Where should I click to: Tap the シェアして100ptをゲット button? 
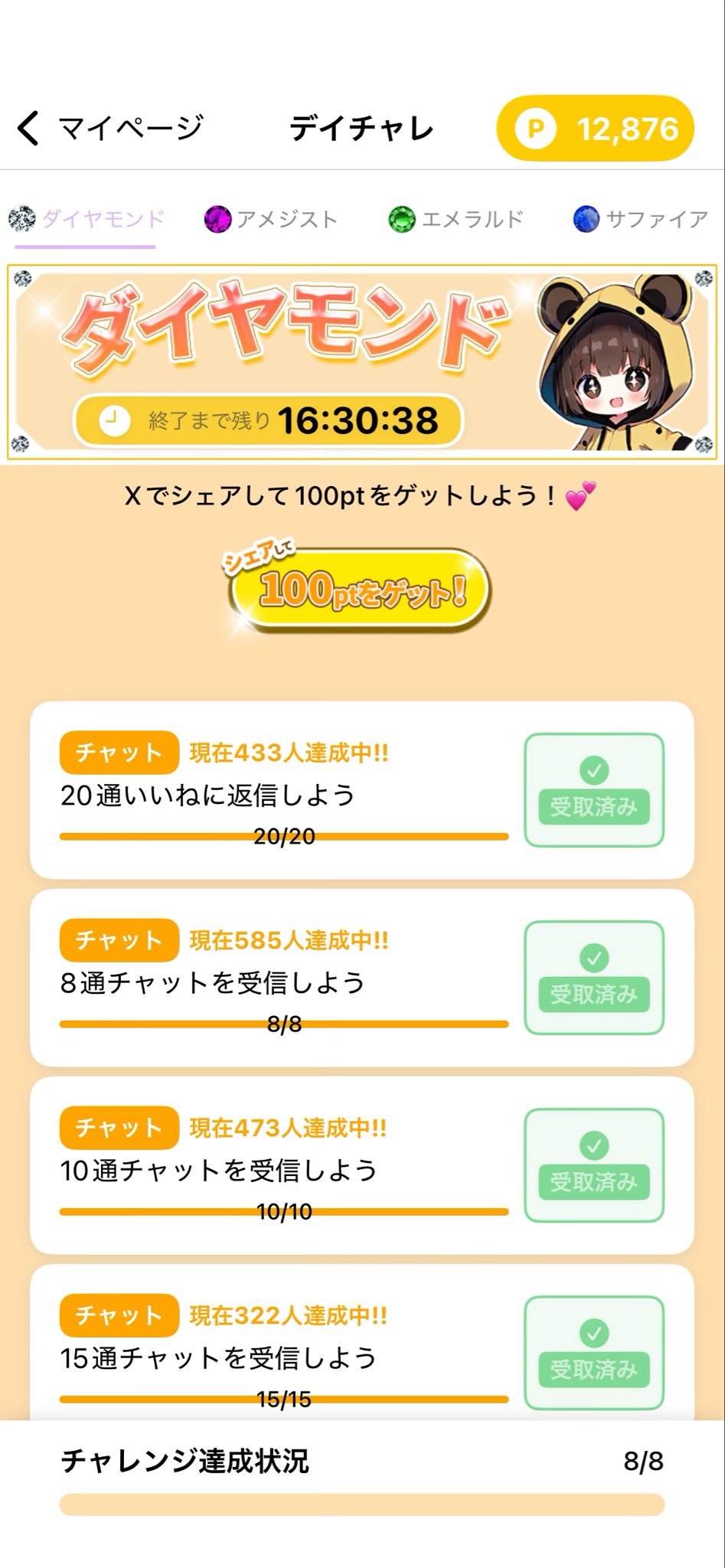tap(358, 590)
